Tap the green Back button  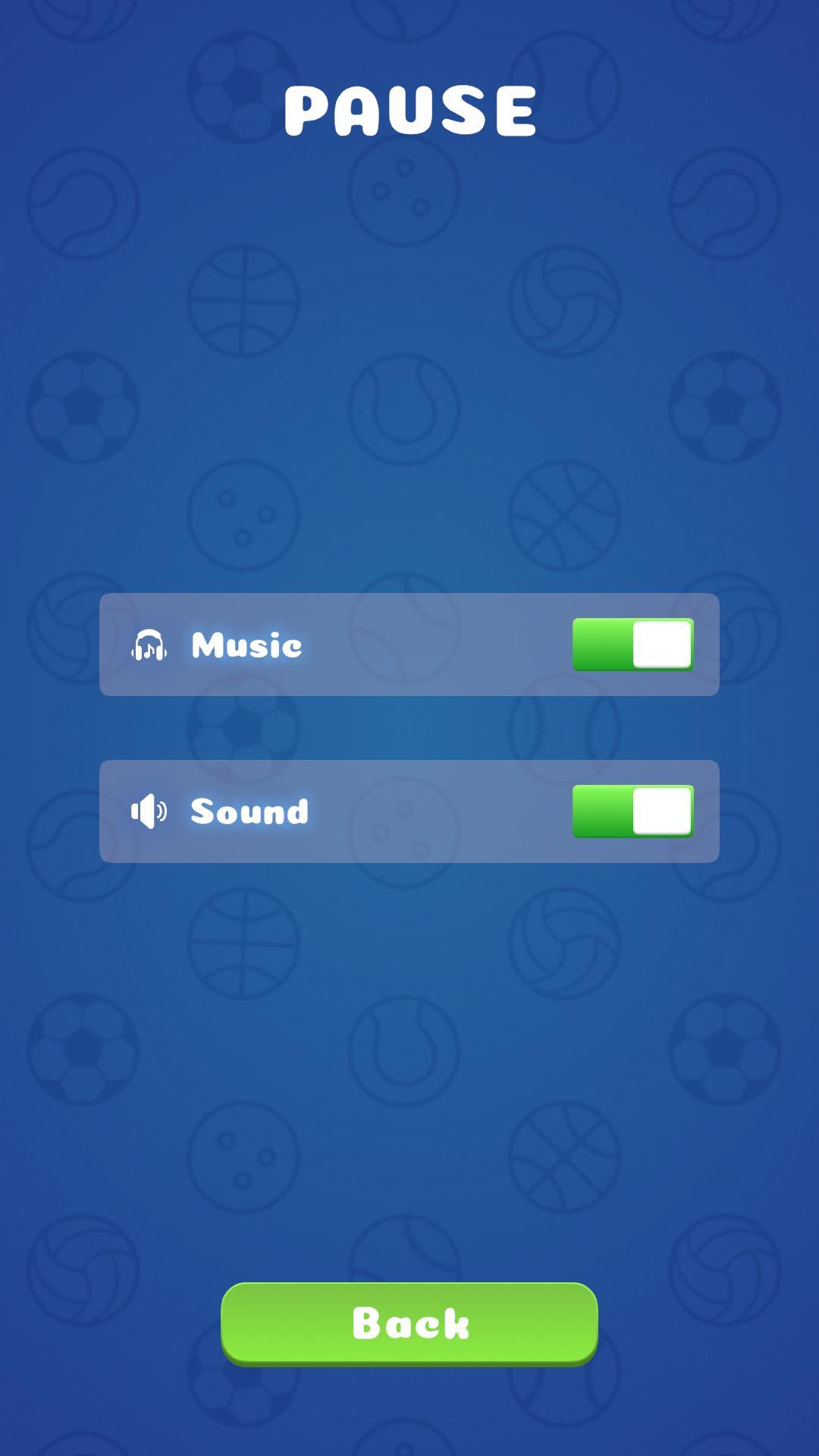(409, 1323)
